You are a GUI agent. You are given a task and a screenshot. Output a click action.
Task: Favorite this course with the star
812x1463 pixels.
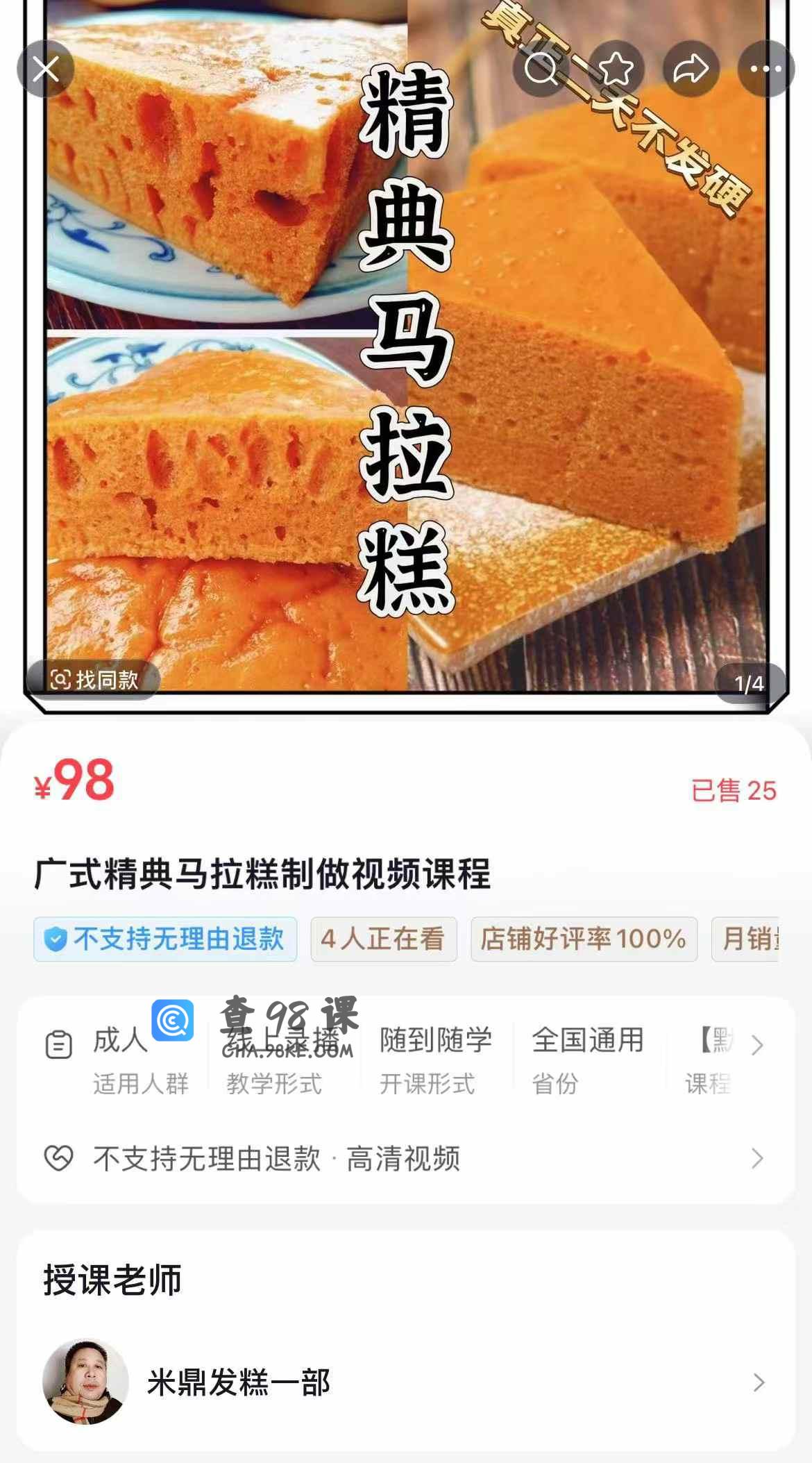[x=616, y=69]
